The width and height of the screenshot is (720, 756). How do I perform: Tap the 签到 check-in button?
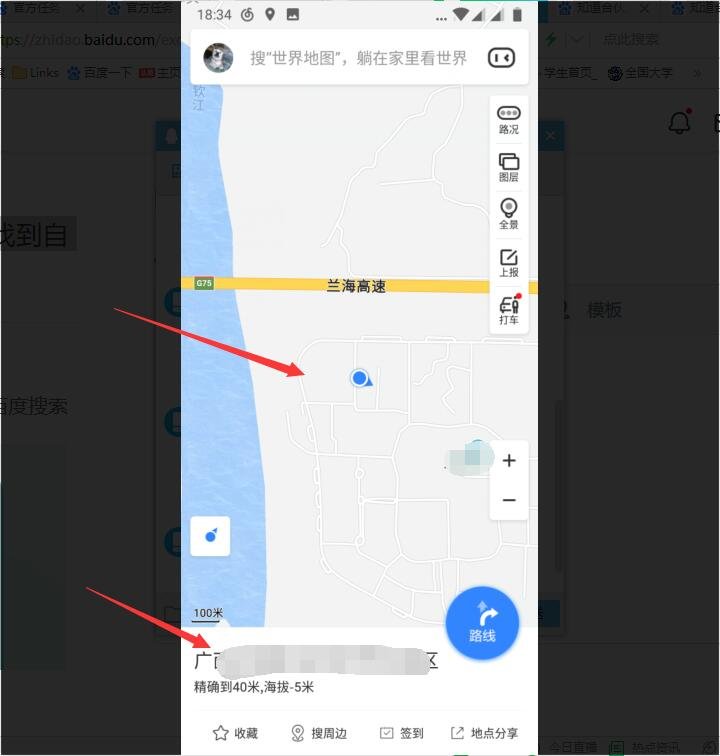[401, 732]
